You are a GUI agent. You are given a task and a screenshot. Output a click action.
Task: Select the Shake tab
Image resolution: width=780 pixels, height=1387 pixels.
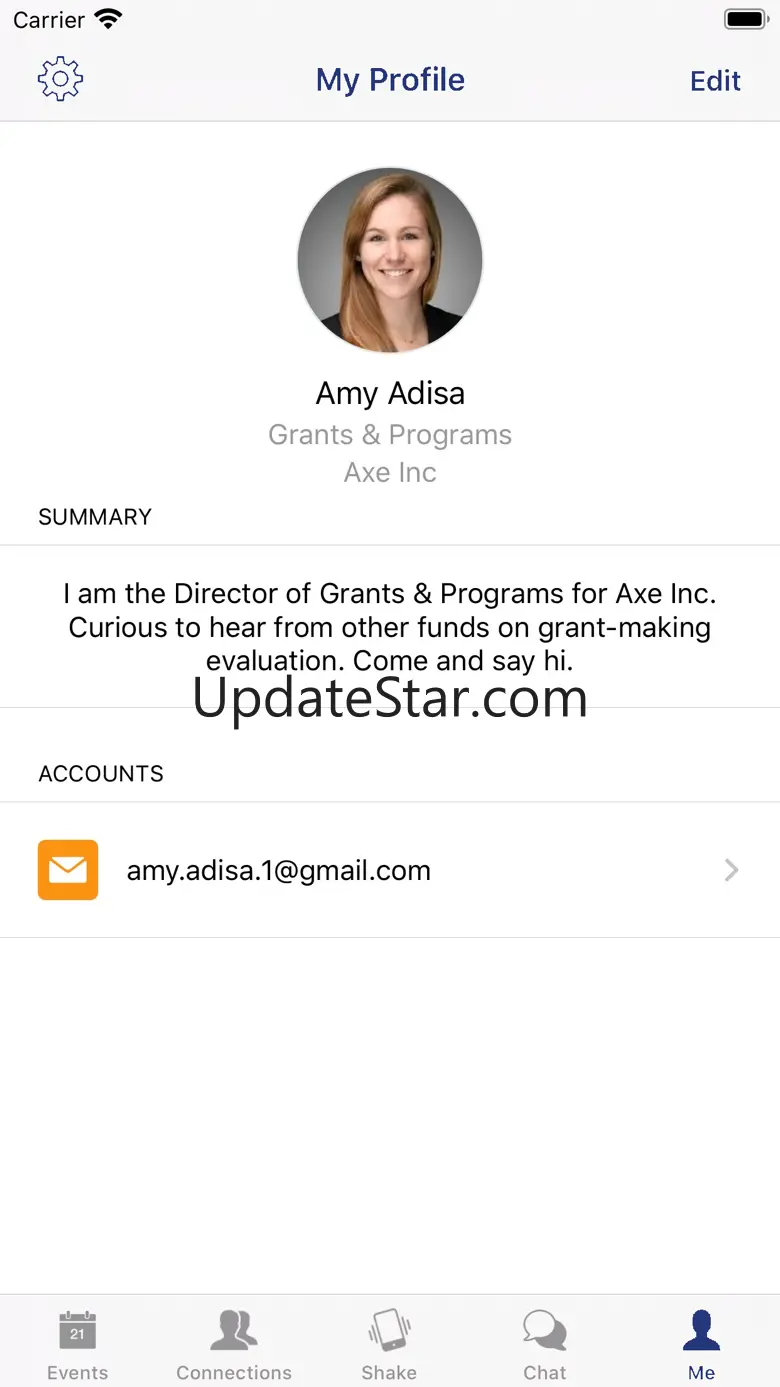tap(389, 1345)
